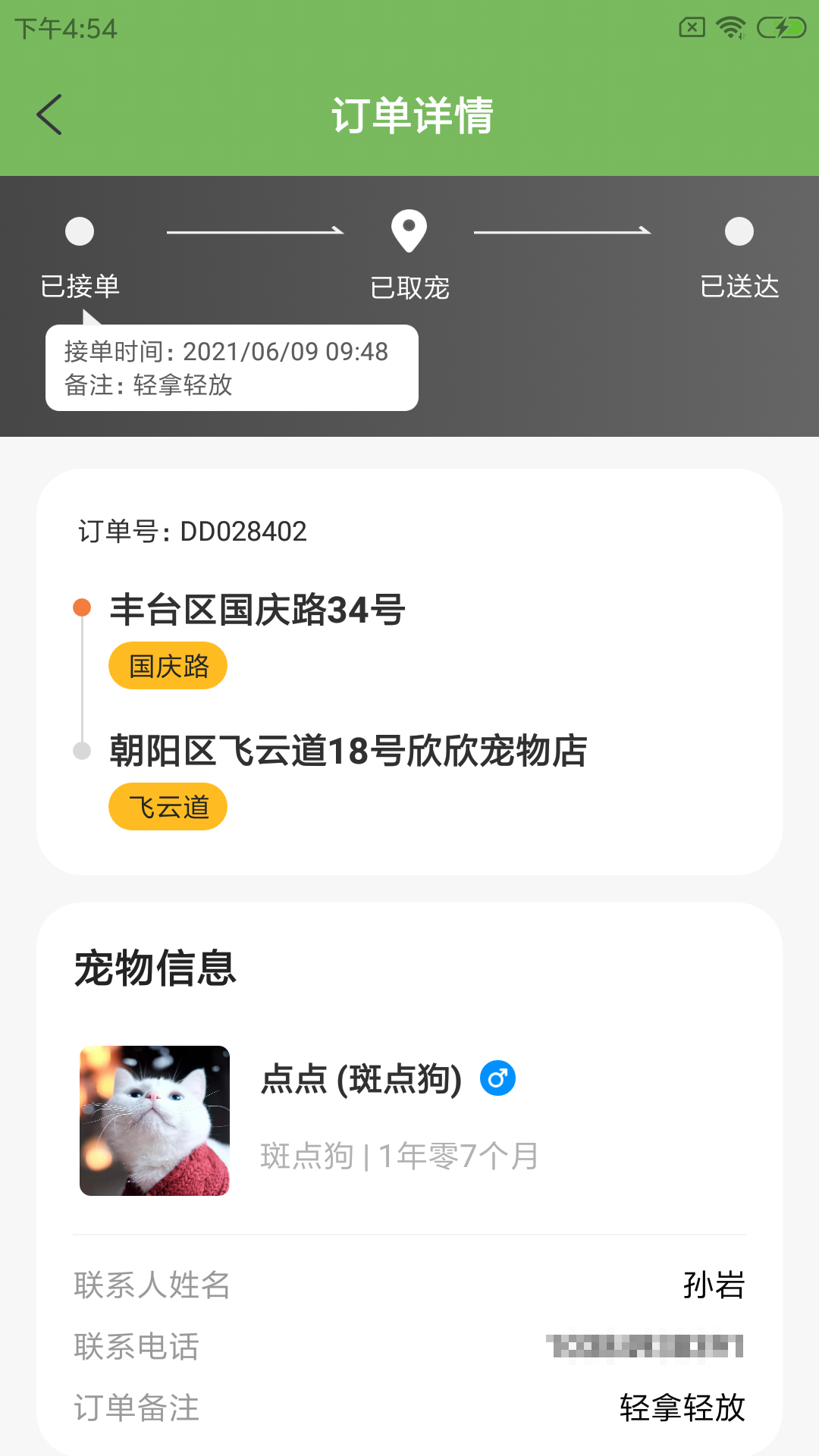Select the location pin above 已取宠
Image resolution: width=819 pixels, height=1456 pixels.
coord(409,231)
